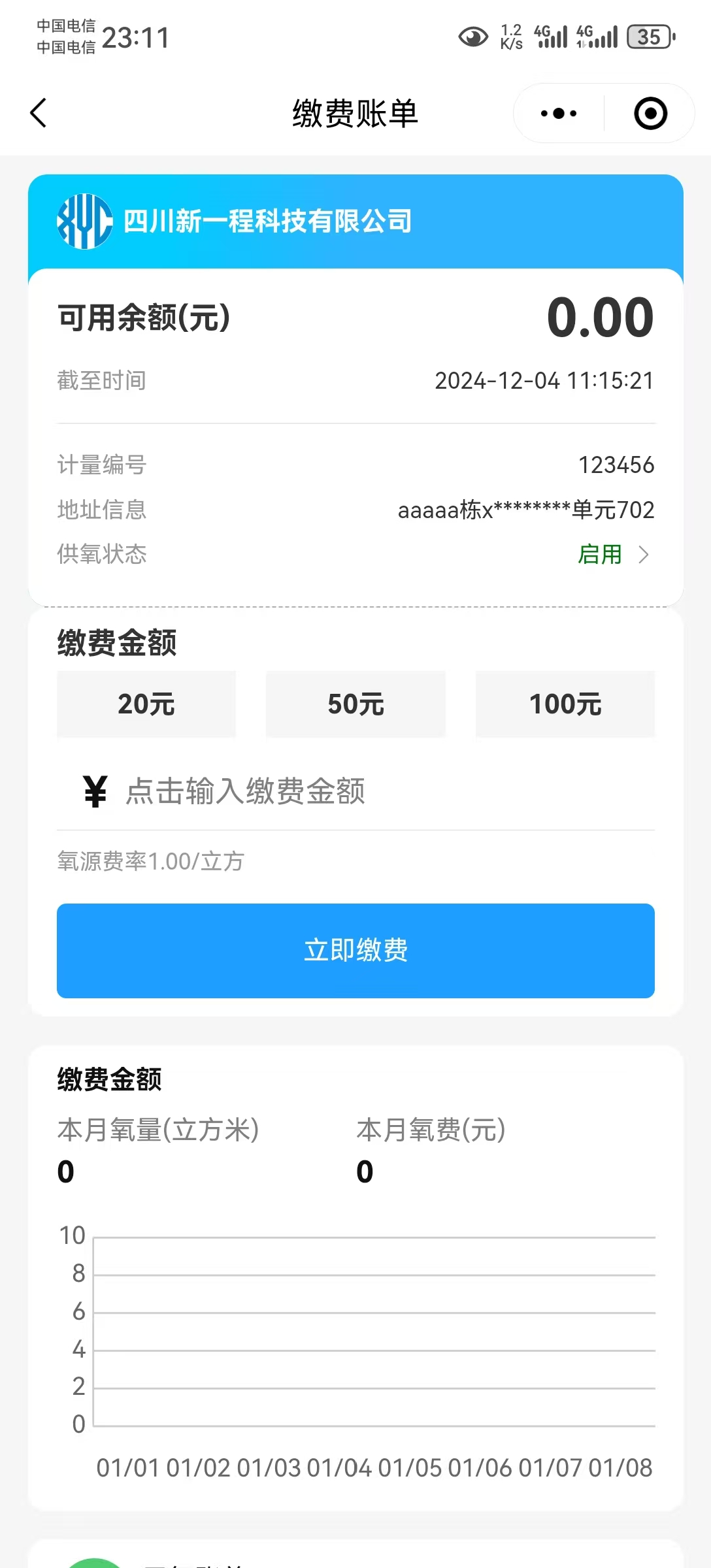
Task: Close the mini program with the circle icon
Action: point(650,114)
